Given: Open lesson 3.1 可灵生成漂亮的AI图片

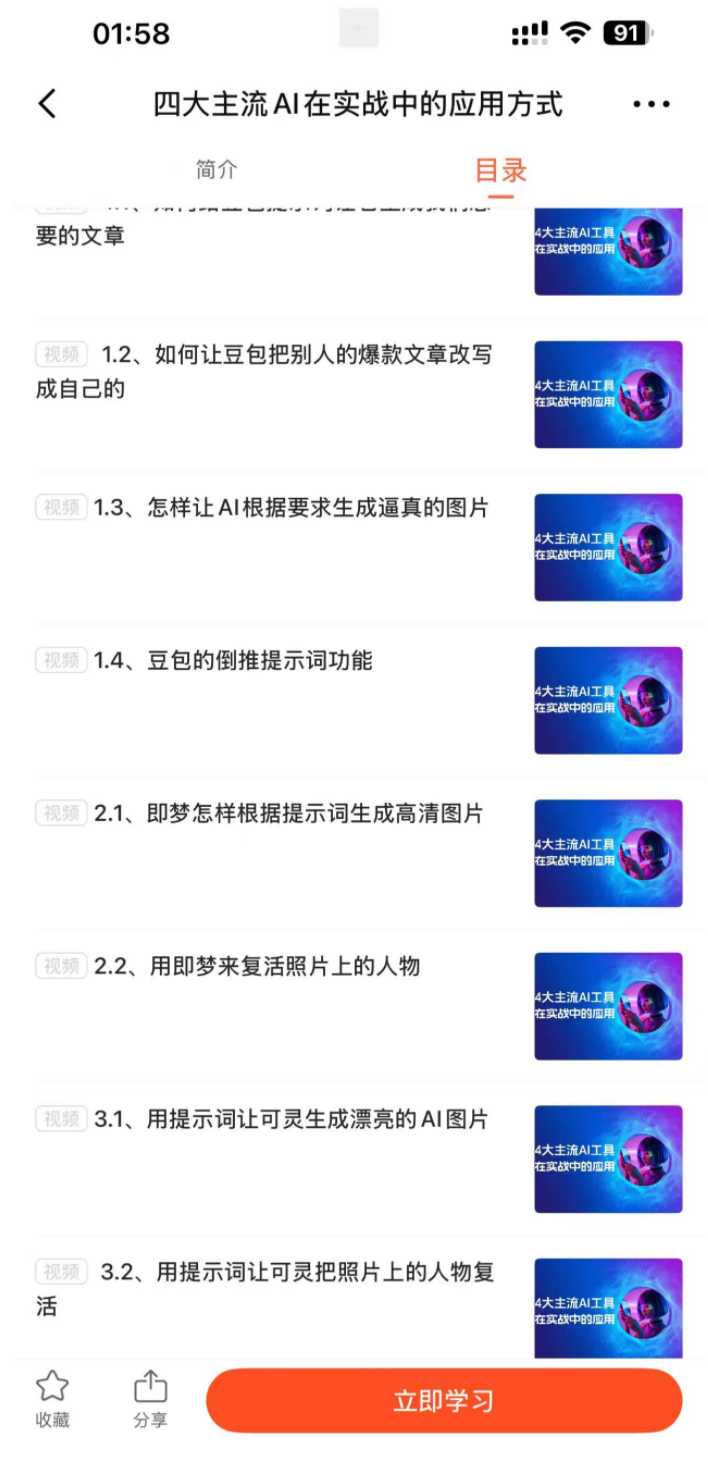Looking at the screenshot, I should coord(290,1119).
